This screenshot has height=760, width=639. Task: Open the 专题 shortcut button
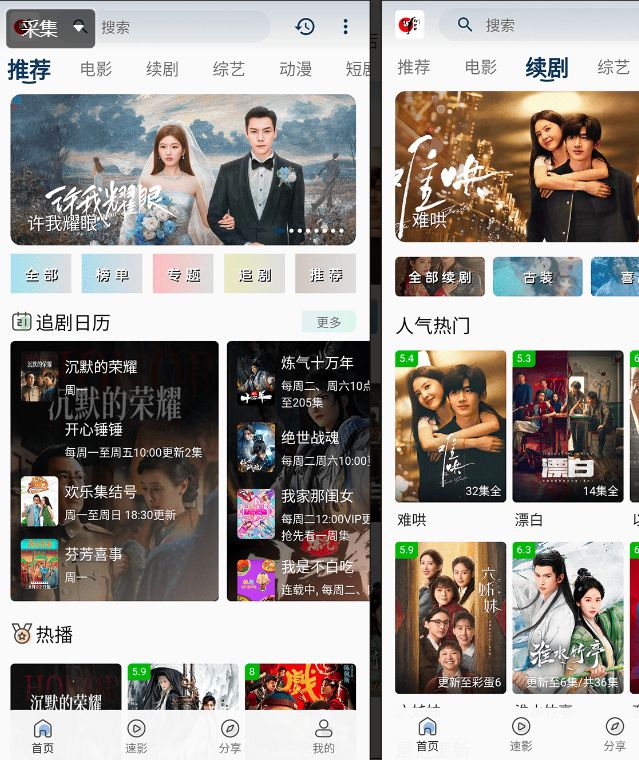coord(183,274)
